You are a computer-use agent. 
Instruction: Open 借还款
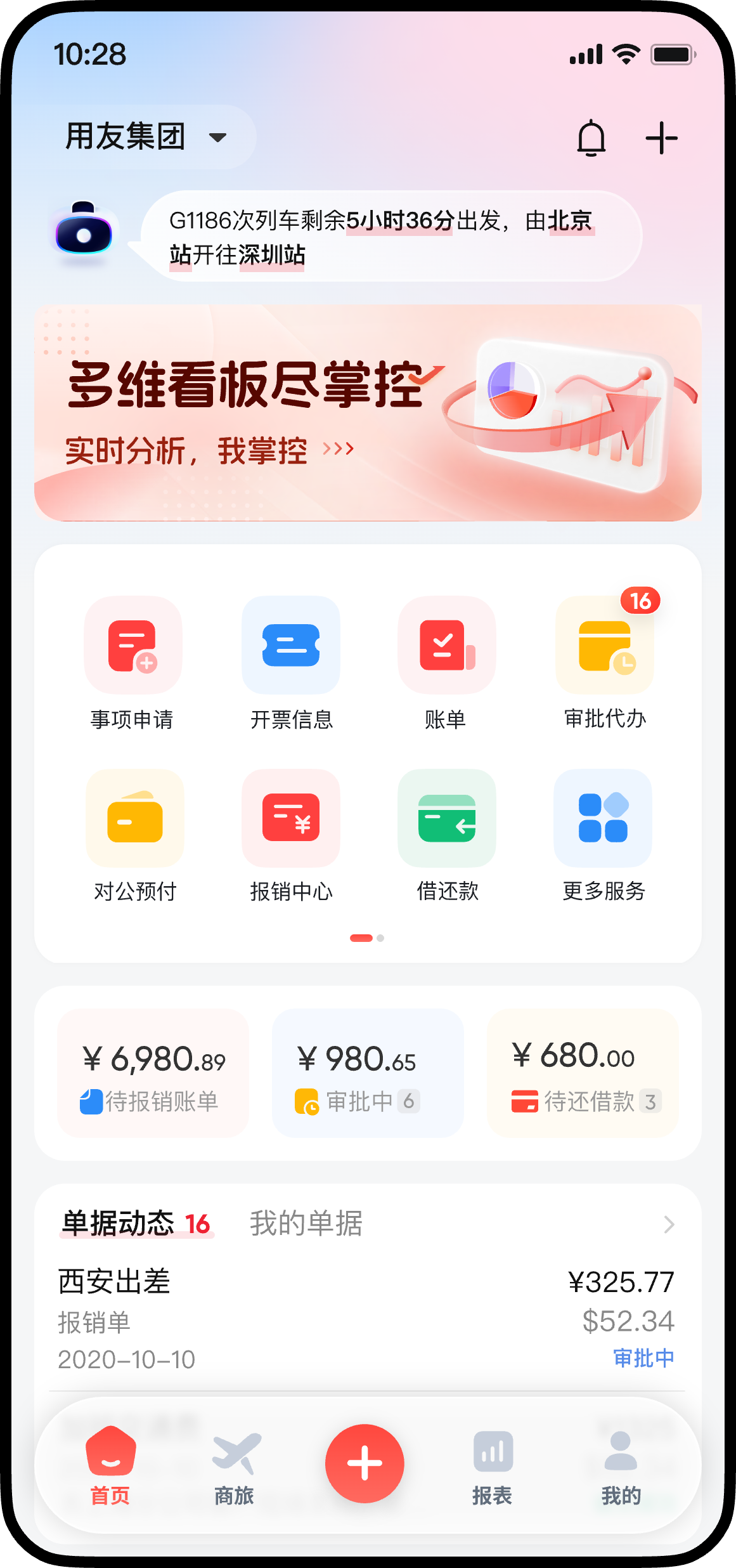coord(446,835)
